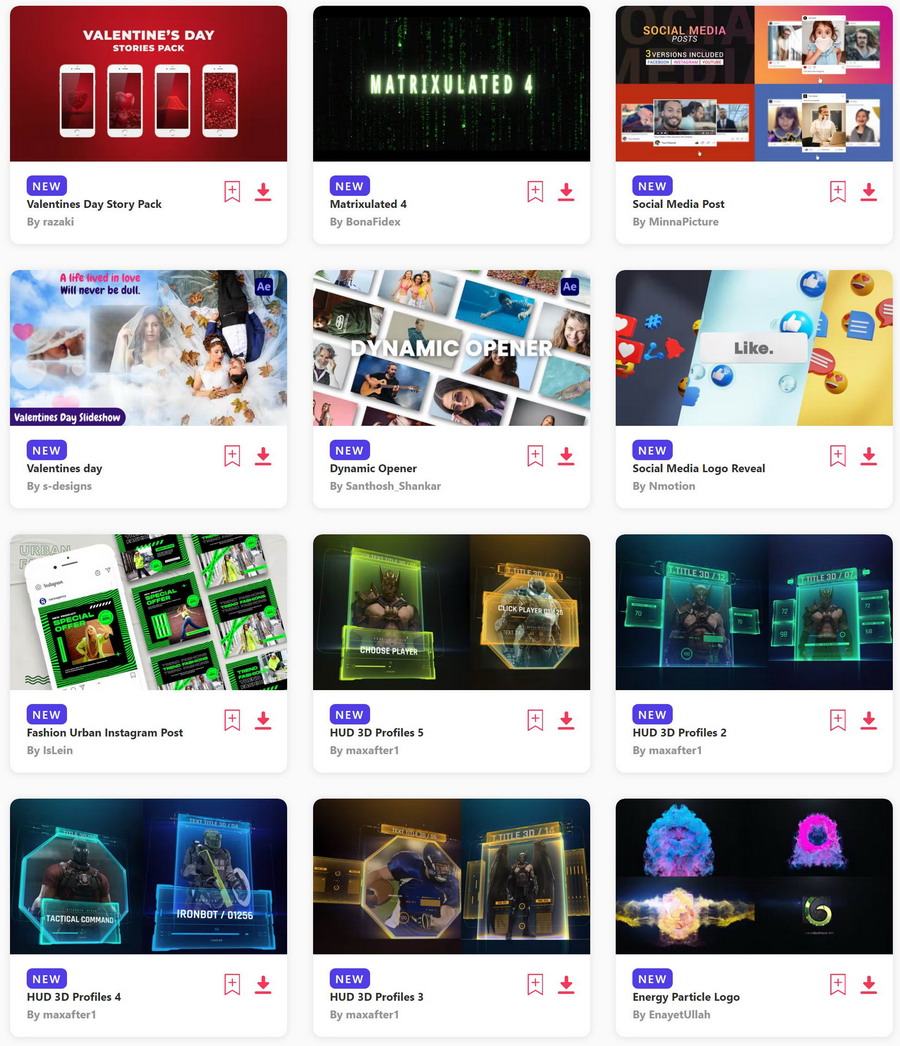Download the Social Media Post template

tap(869, 192)
